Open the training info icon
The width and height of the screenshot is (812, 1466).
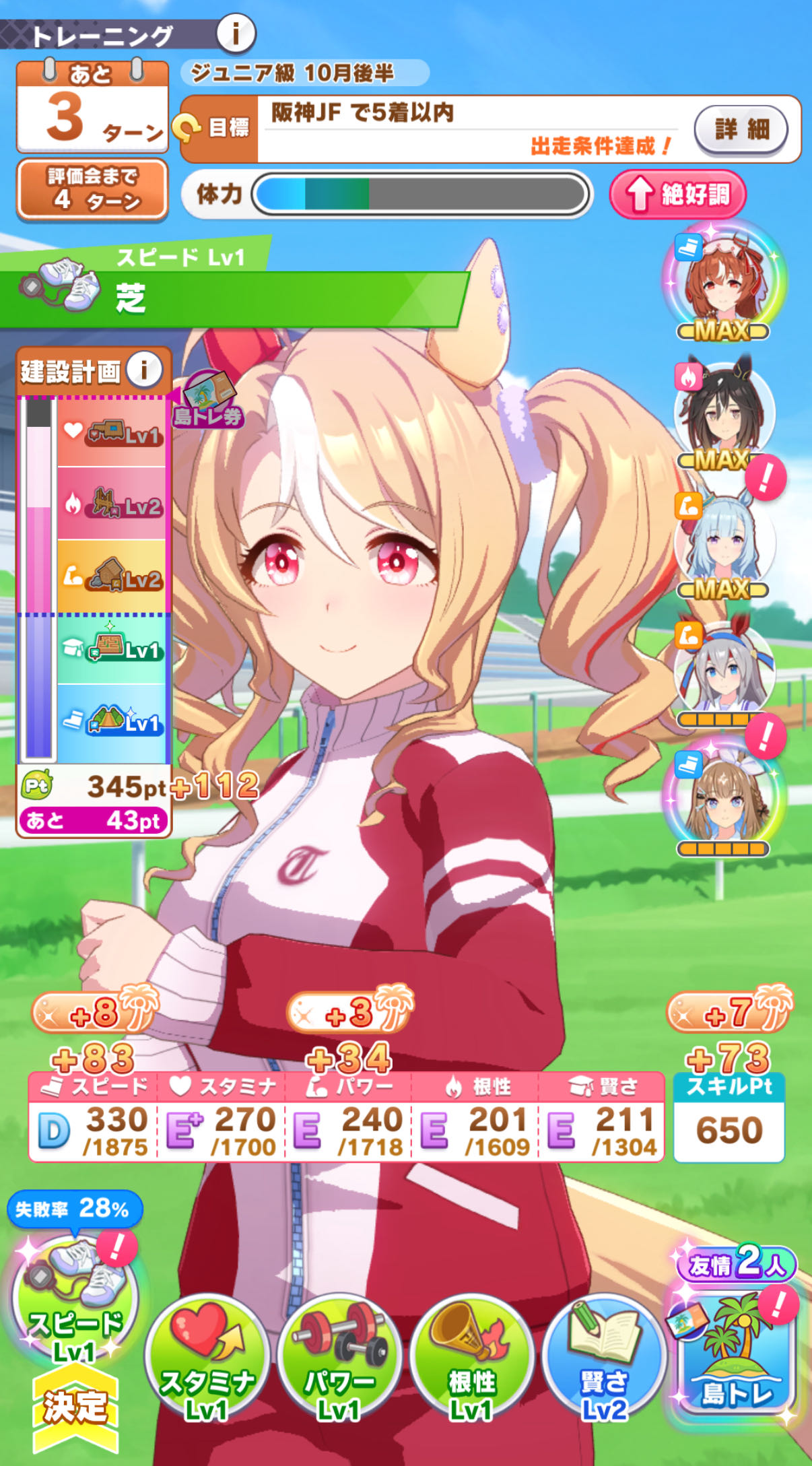click(236, 32)
